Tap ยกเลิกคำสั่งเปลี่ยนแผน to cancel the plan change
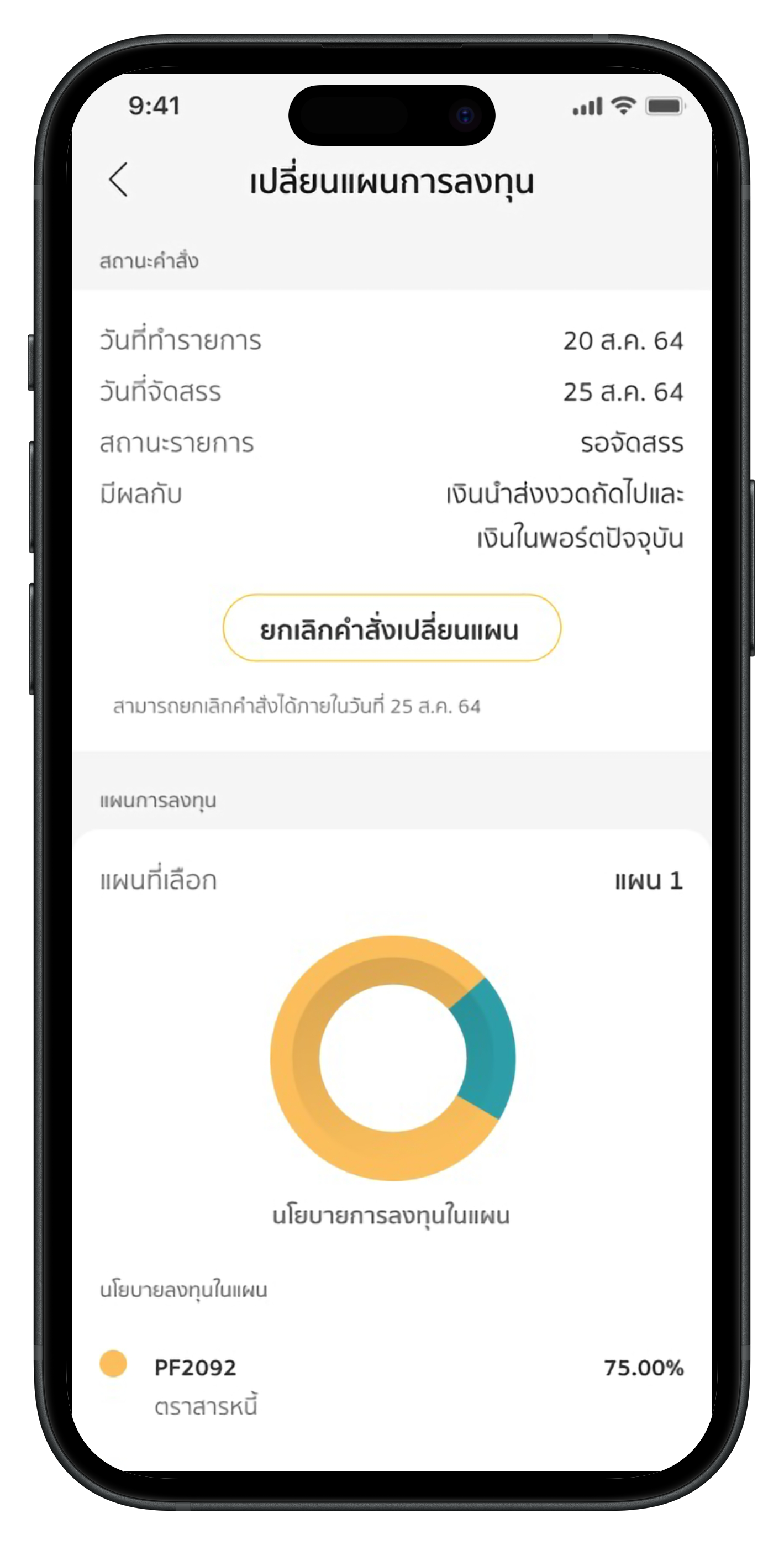784x1545 pixels. coord(391,628)
